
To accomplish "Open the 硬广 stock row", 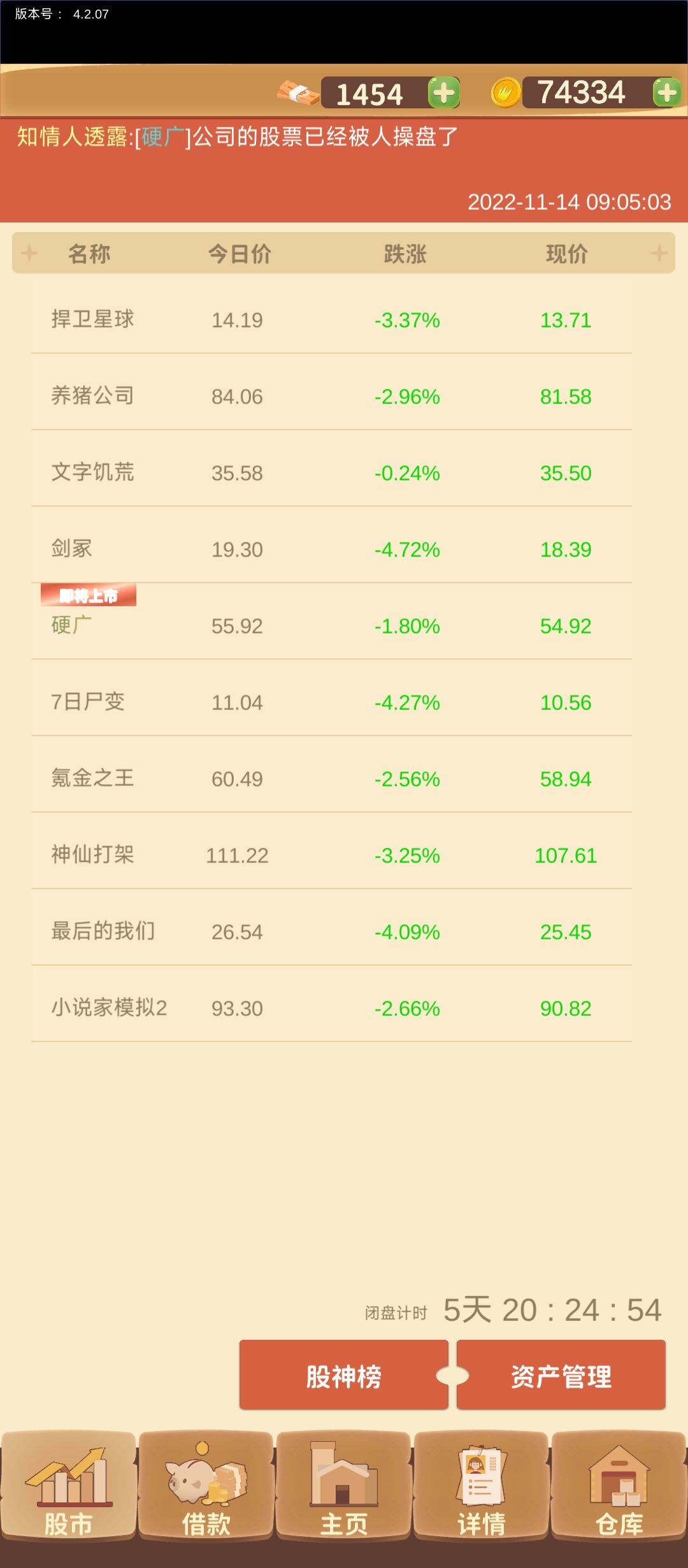I will (x=331, y=625).
